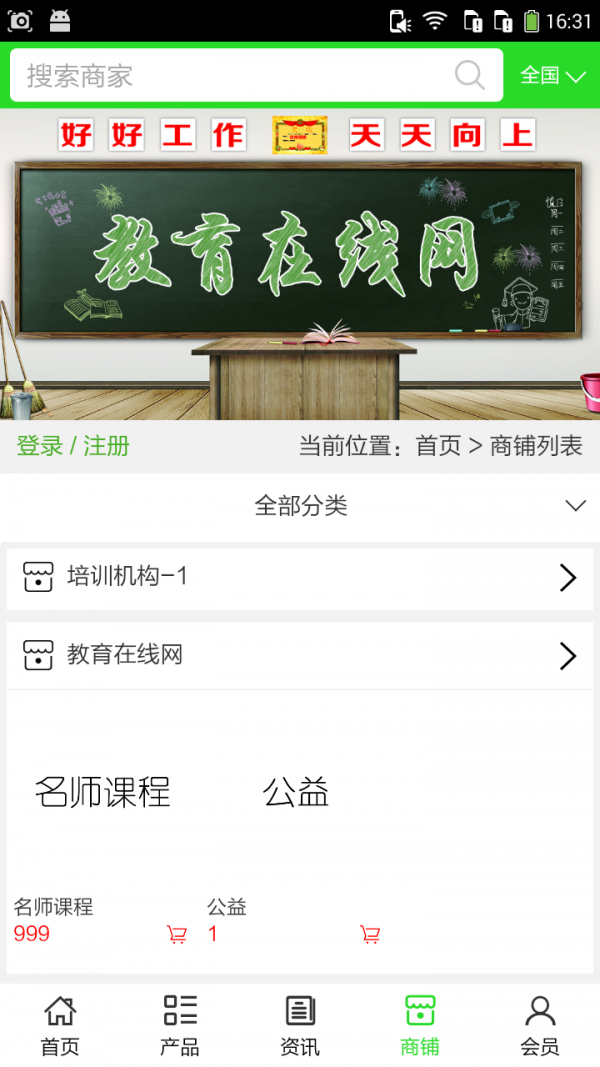Switch to the 资讯 tab
The height and width of the screenshot is (1067, 600).
pos(300,1025)
